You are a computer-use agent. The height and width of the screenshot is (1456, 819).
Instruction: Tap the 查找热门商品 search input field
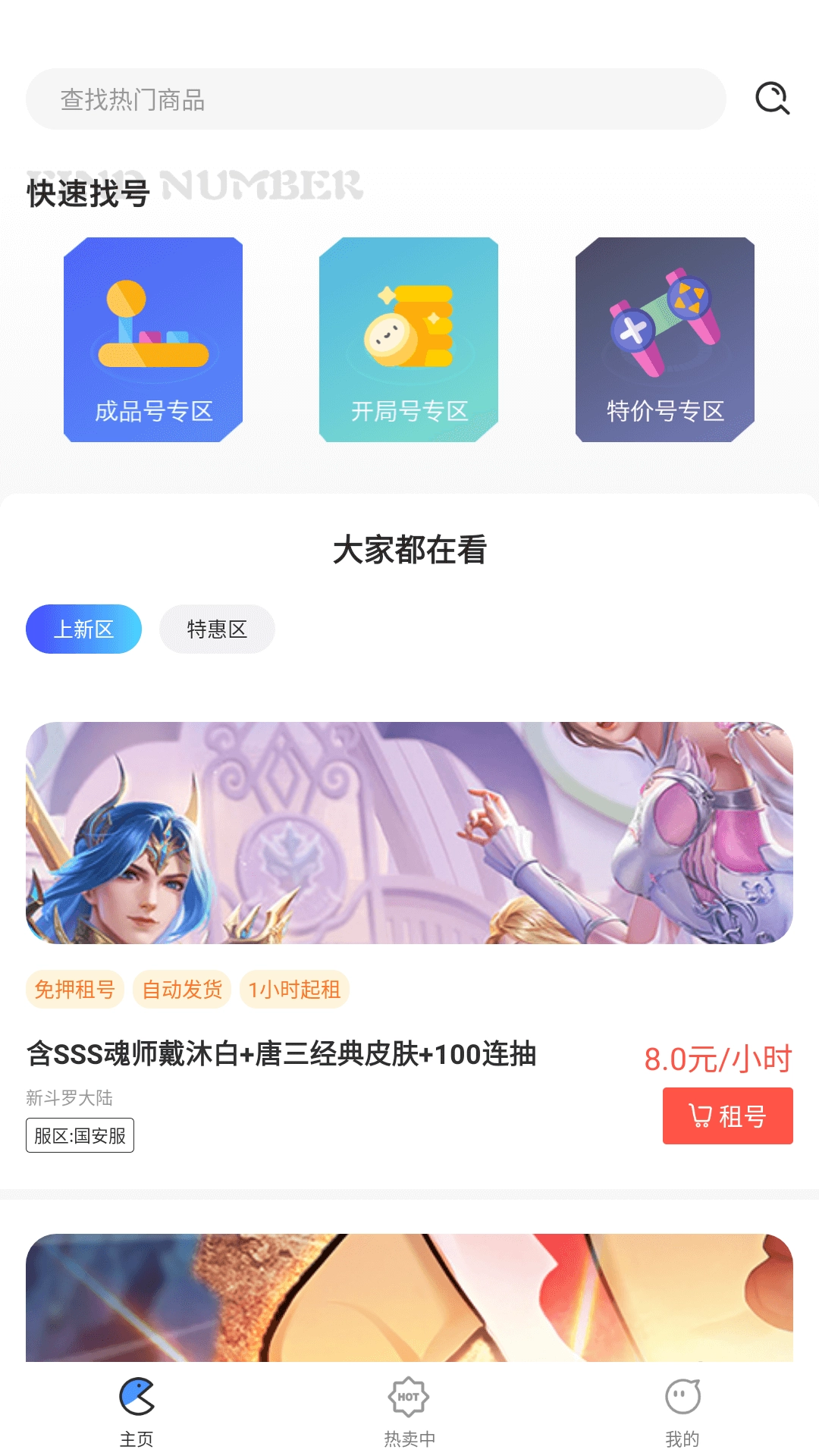375,97
